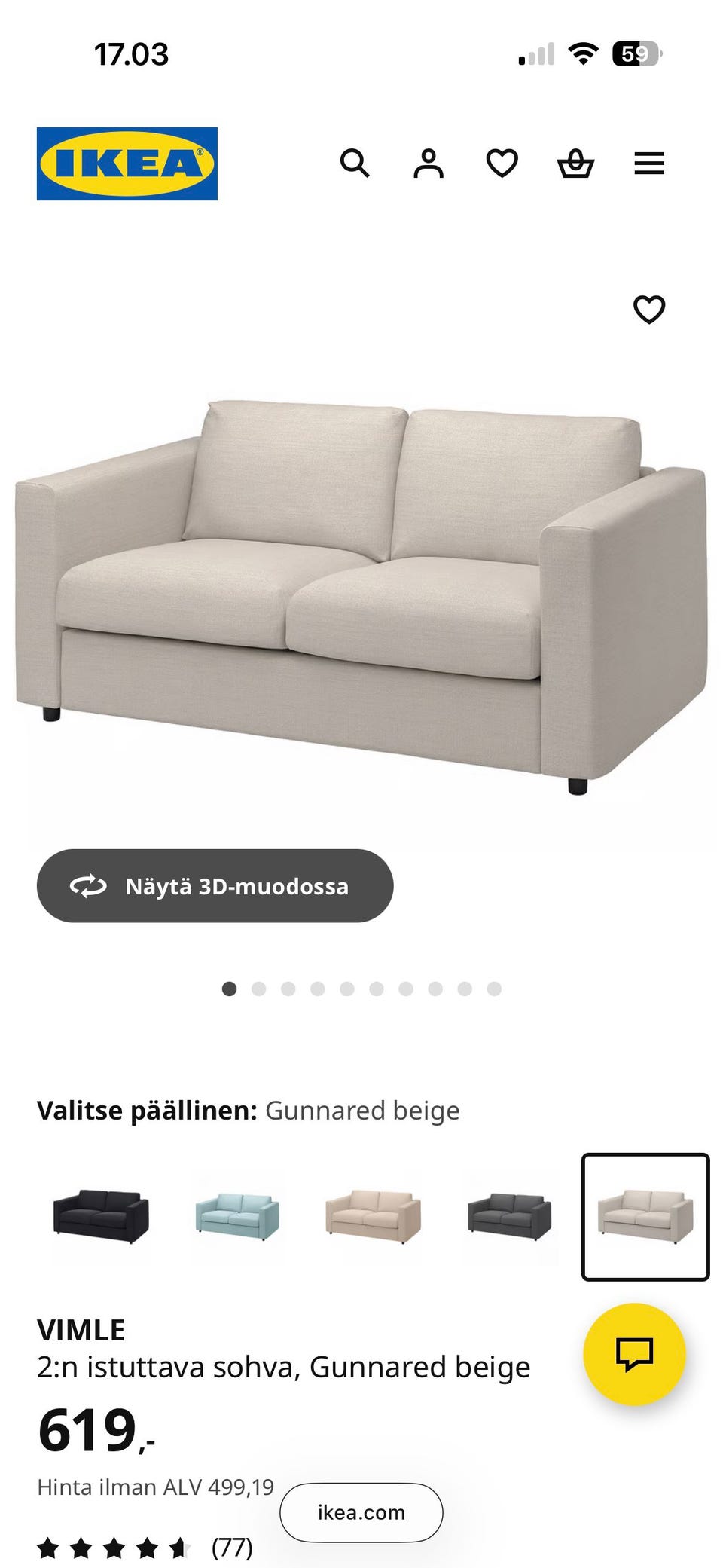Select the Gunnared beige cover swatch
The height and width of the screenshot is (1568, 723).
pyautogui.click(x=645, y=1216)
